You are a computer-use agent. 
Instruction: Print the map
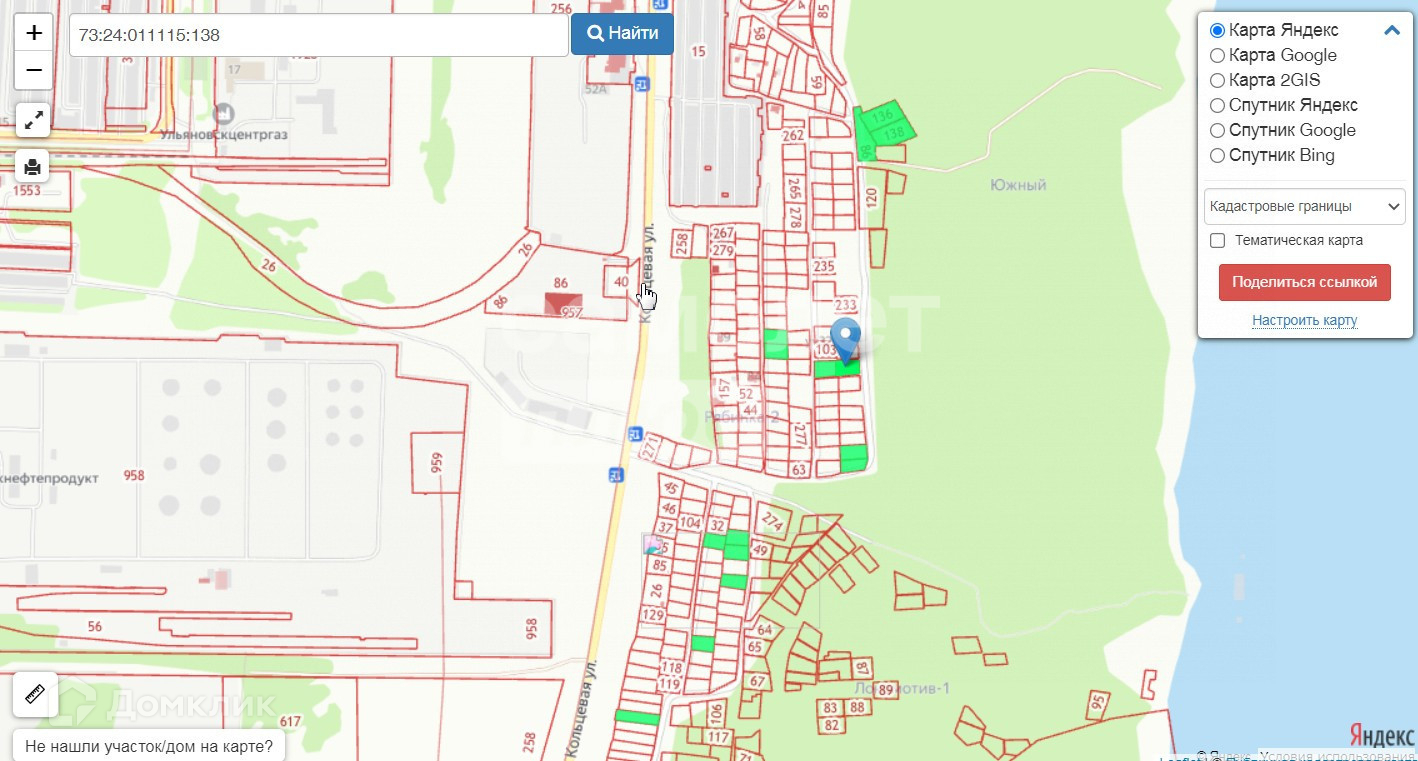point(33,166)
